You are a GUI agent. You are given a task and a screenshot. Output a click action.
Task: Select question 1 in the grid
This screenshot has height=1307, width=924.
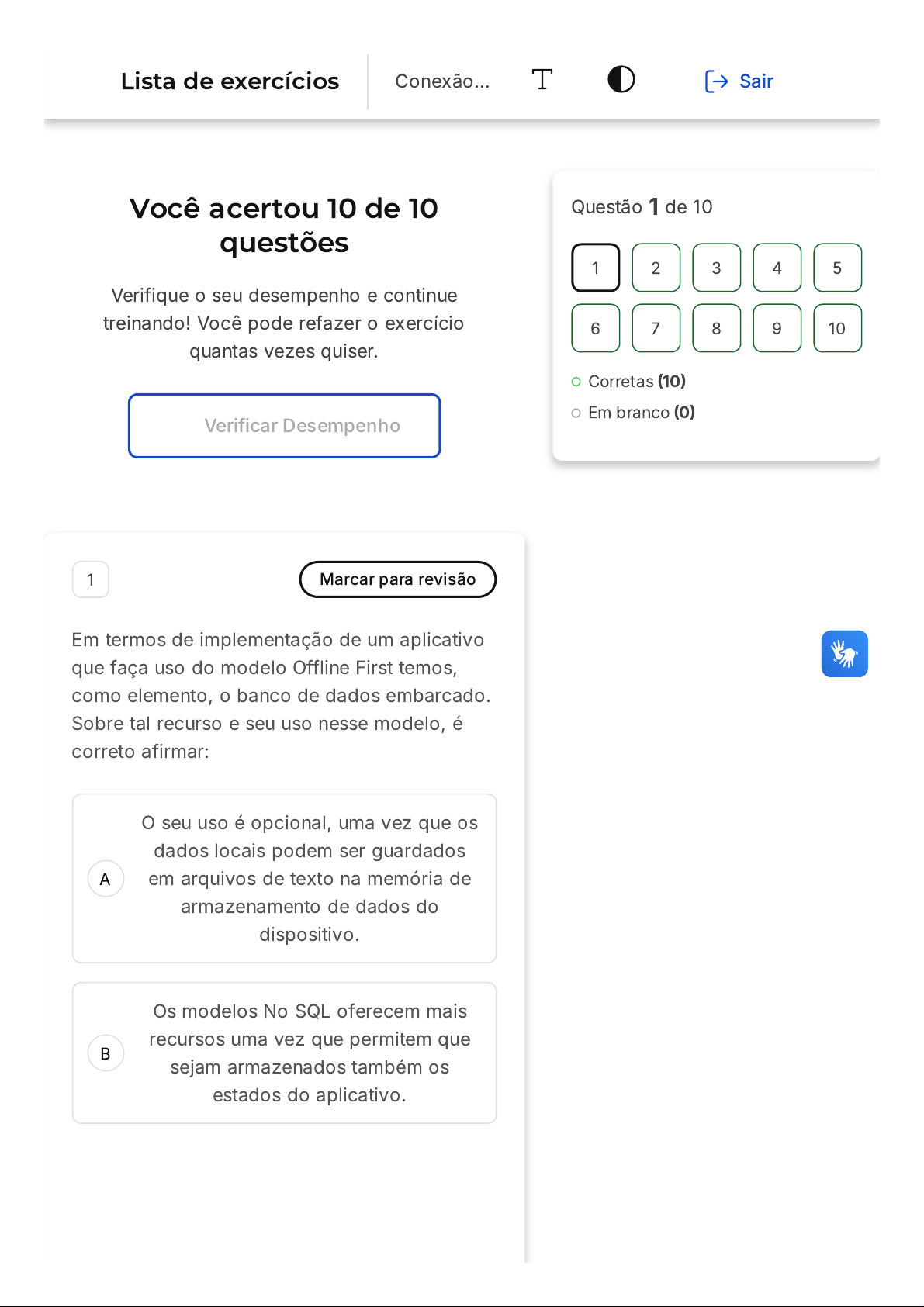point(596,268)
